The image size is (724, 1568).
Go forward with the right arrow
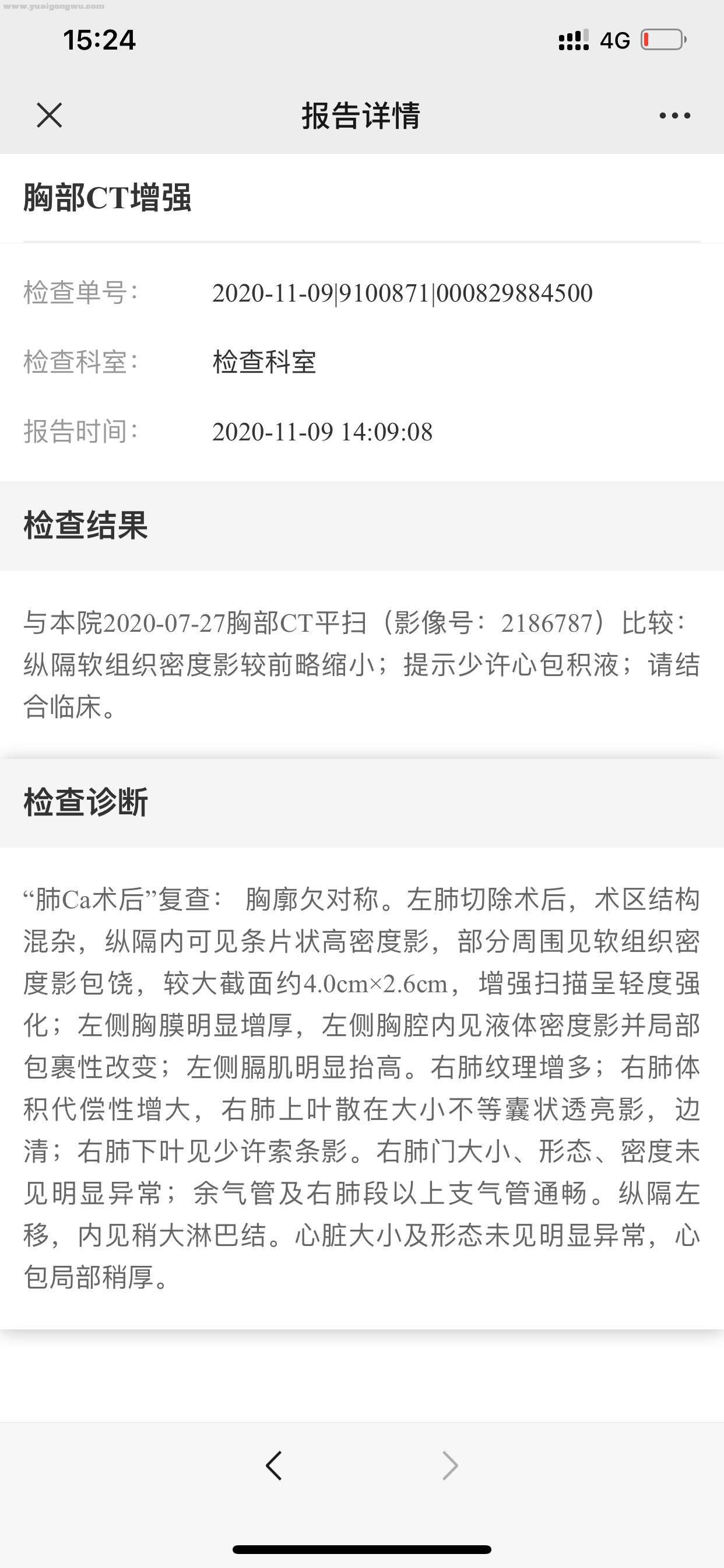pos(449,1465)
